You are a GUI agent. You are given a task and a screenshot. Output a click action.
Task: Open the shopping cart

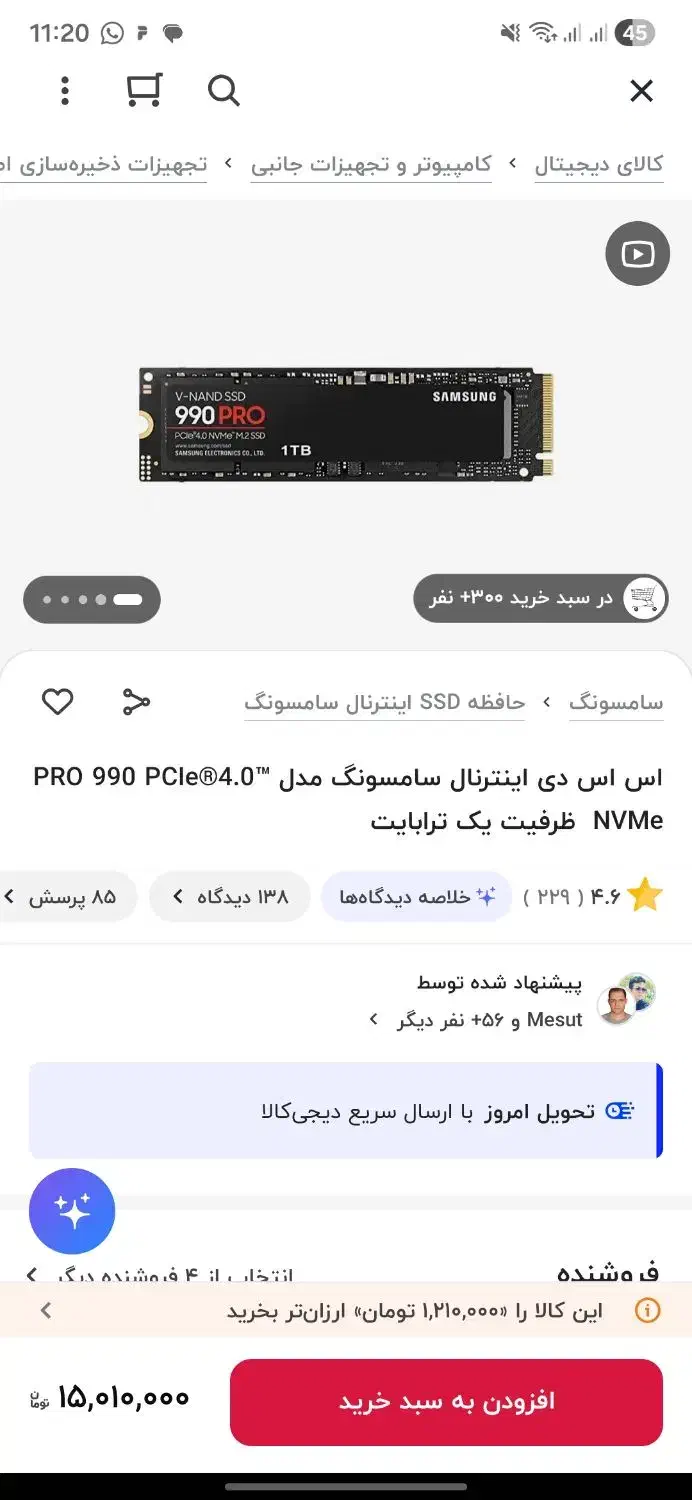coord(144,91)
